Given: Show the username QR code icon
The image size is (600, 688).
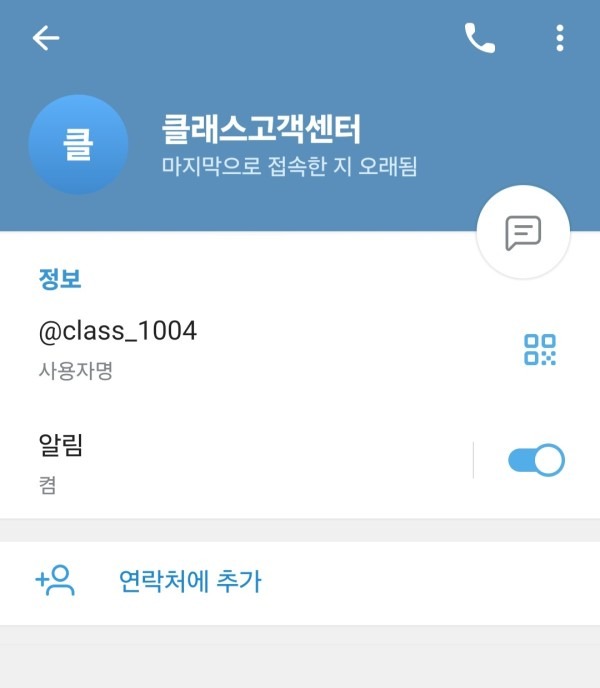Looking at the screenshot, I should [x=540, y=349].
